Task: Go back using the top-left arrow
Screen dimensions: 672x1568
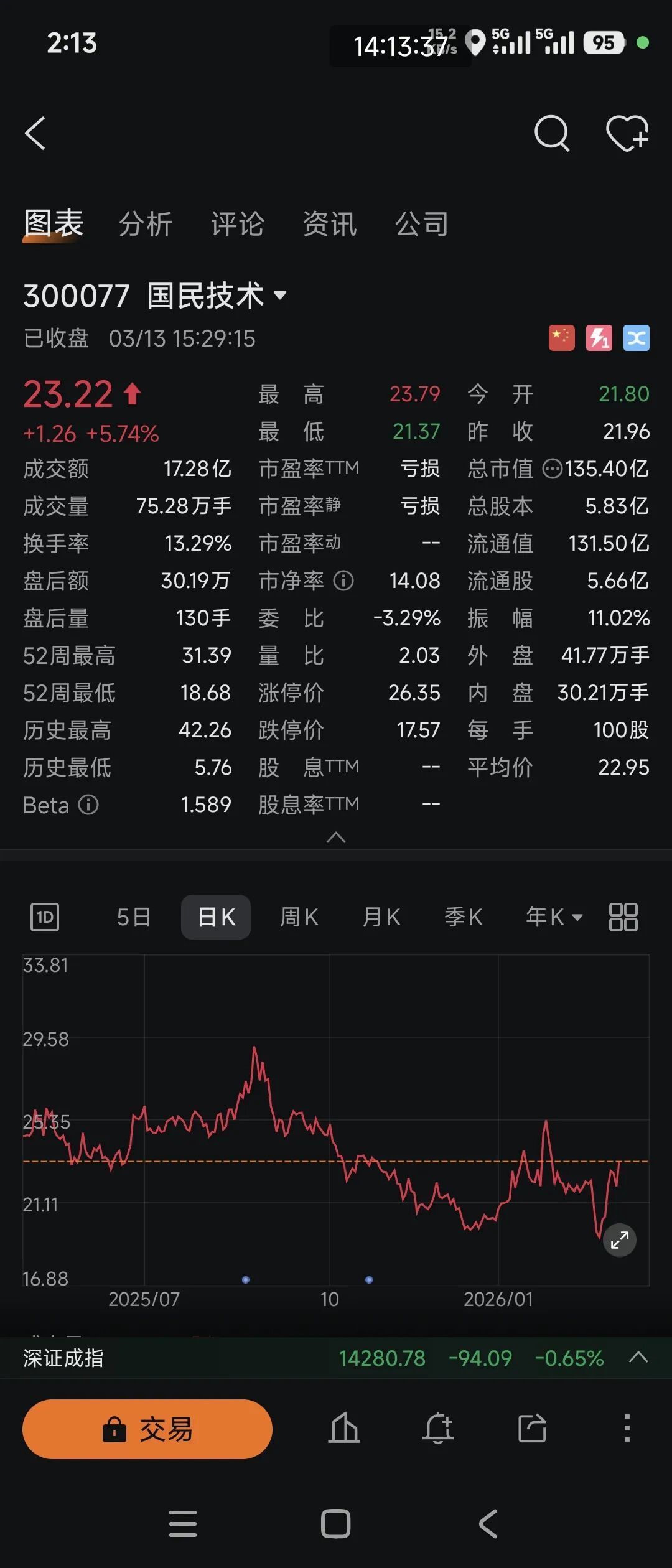Action: tap(35, 133)
